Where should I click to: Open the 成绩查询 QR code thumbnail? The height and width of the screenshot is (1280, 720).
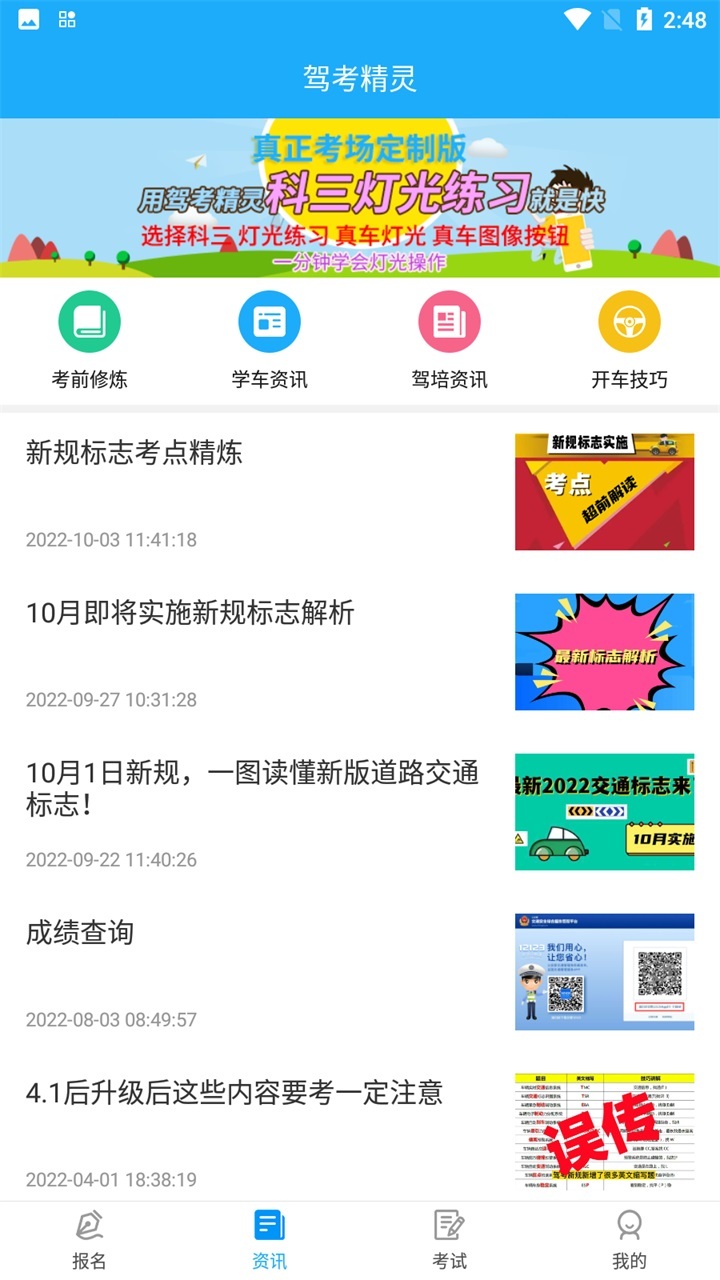(603, 972)
